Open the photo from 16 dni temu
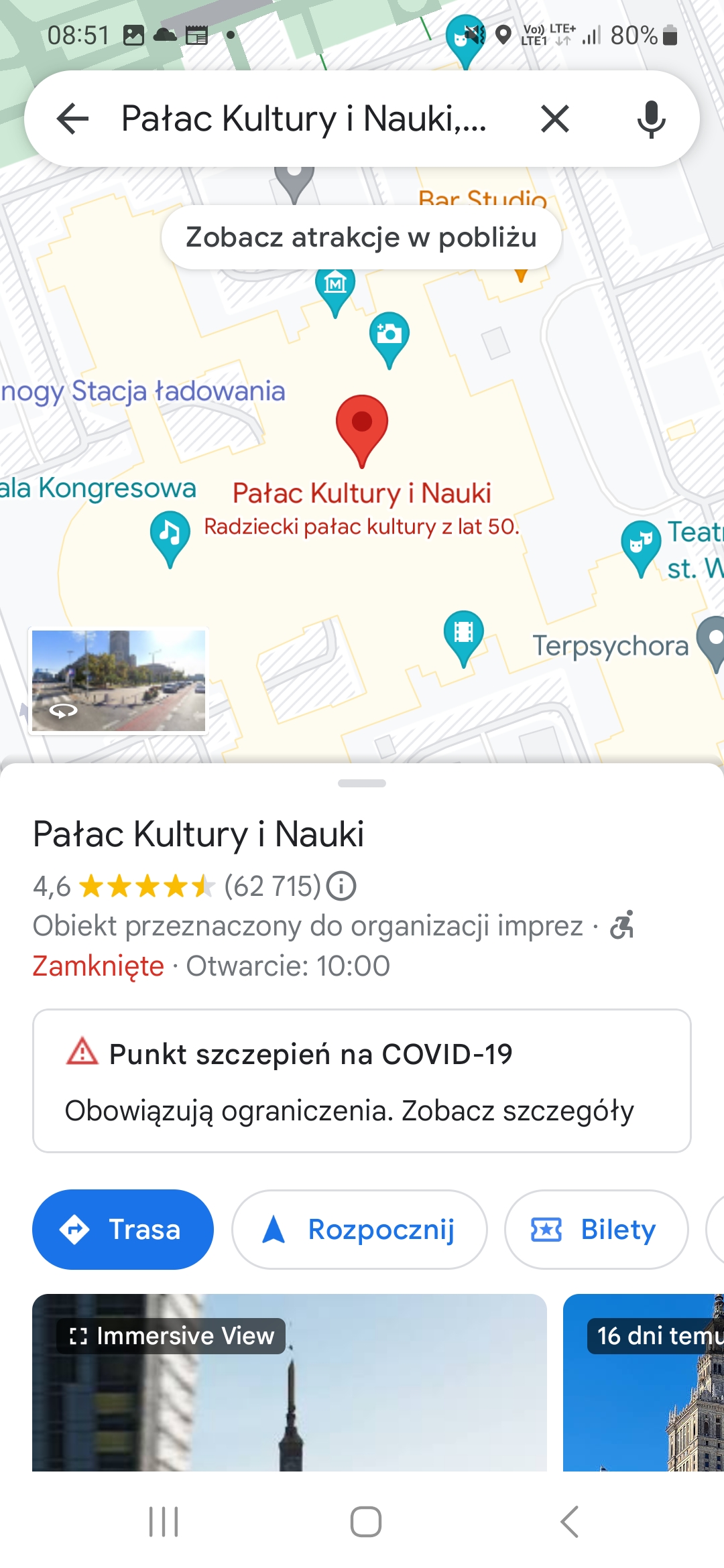 (x=644, y=1382)
